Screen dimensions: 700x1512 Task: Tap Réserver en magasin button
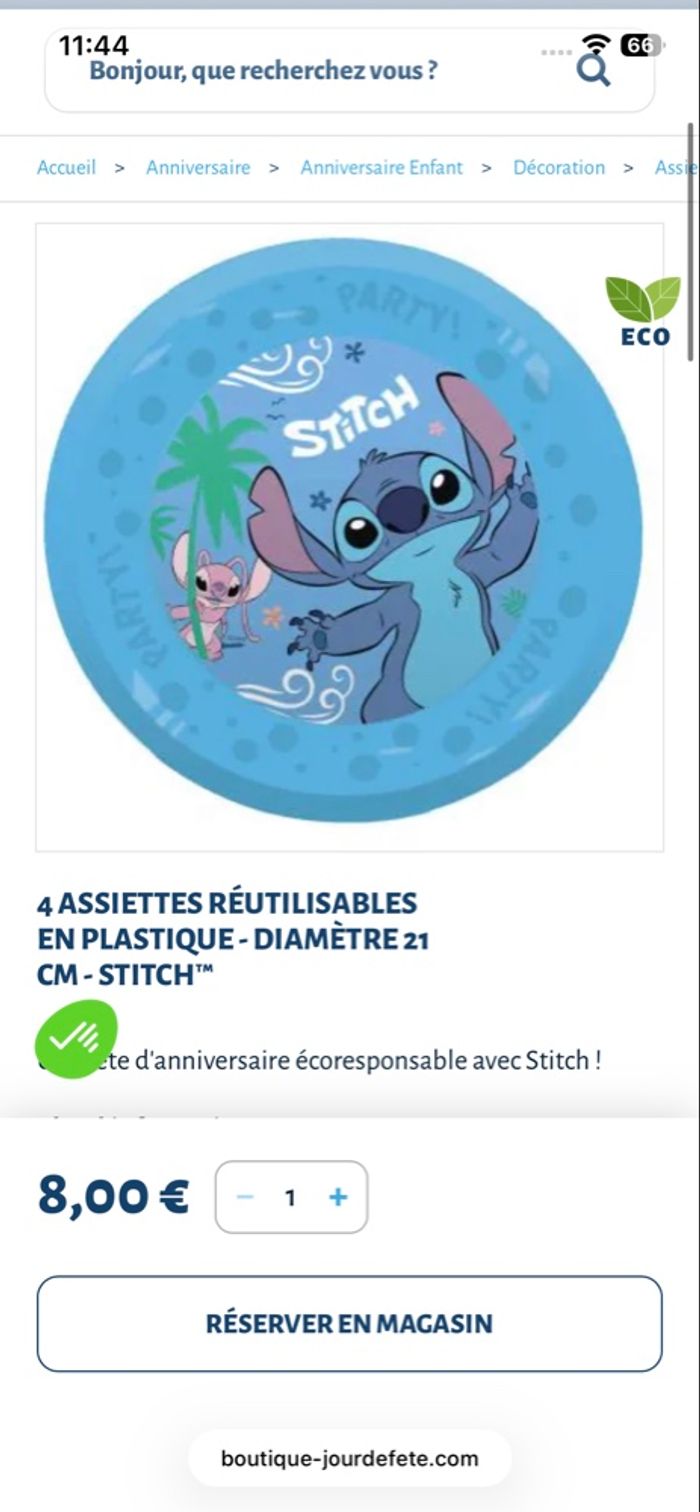coord(350,1323)
